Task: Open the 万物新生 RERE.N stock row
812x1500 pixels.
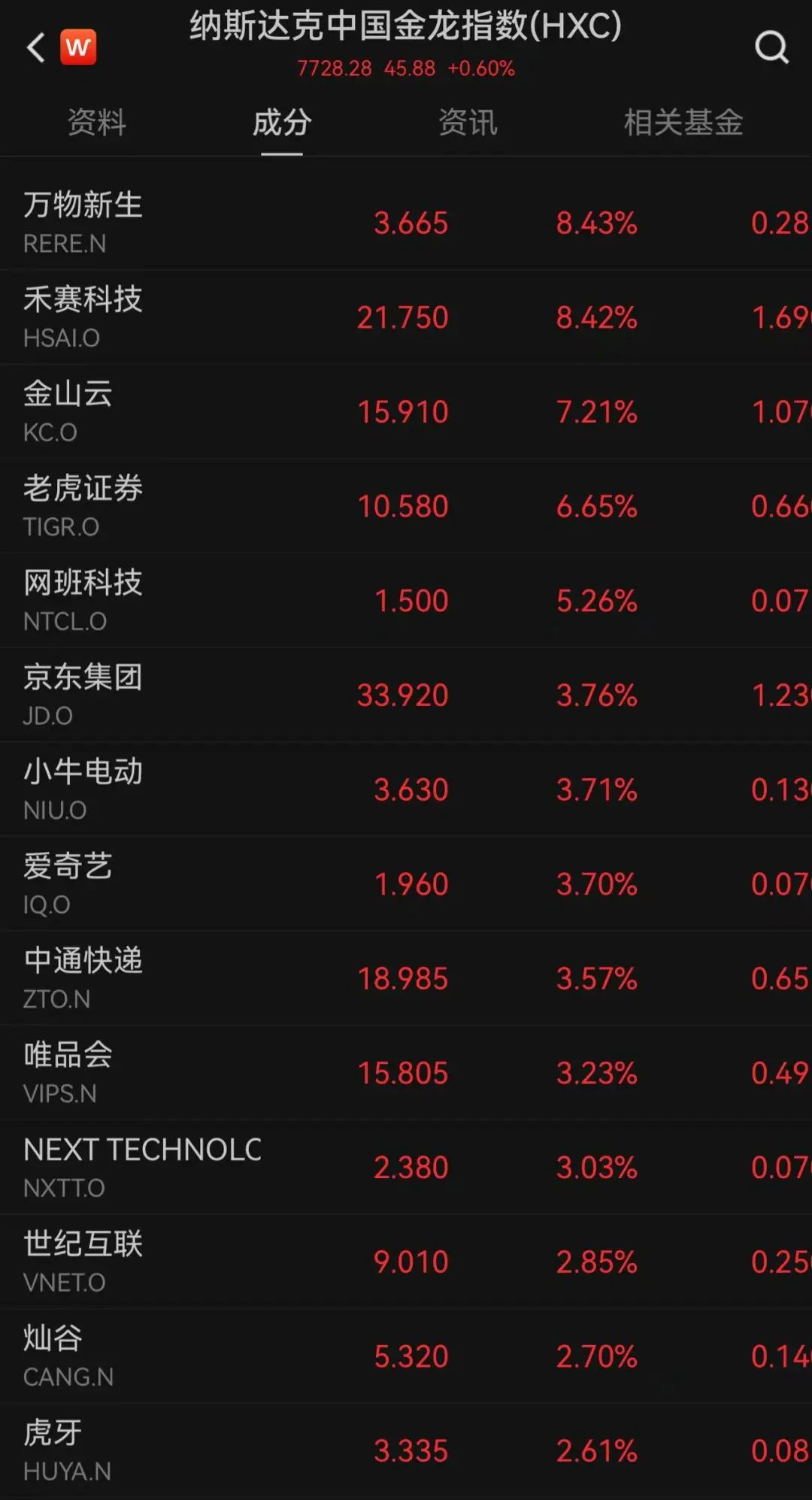Action: click(x=406, y=223)
